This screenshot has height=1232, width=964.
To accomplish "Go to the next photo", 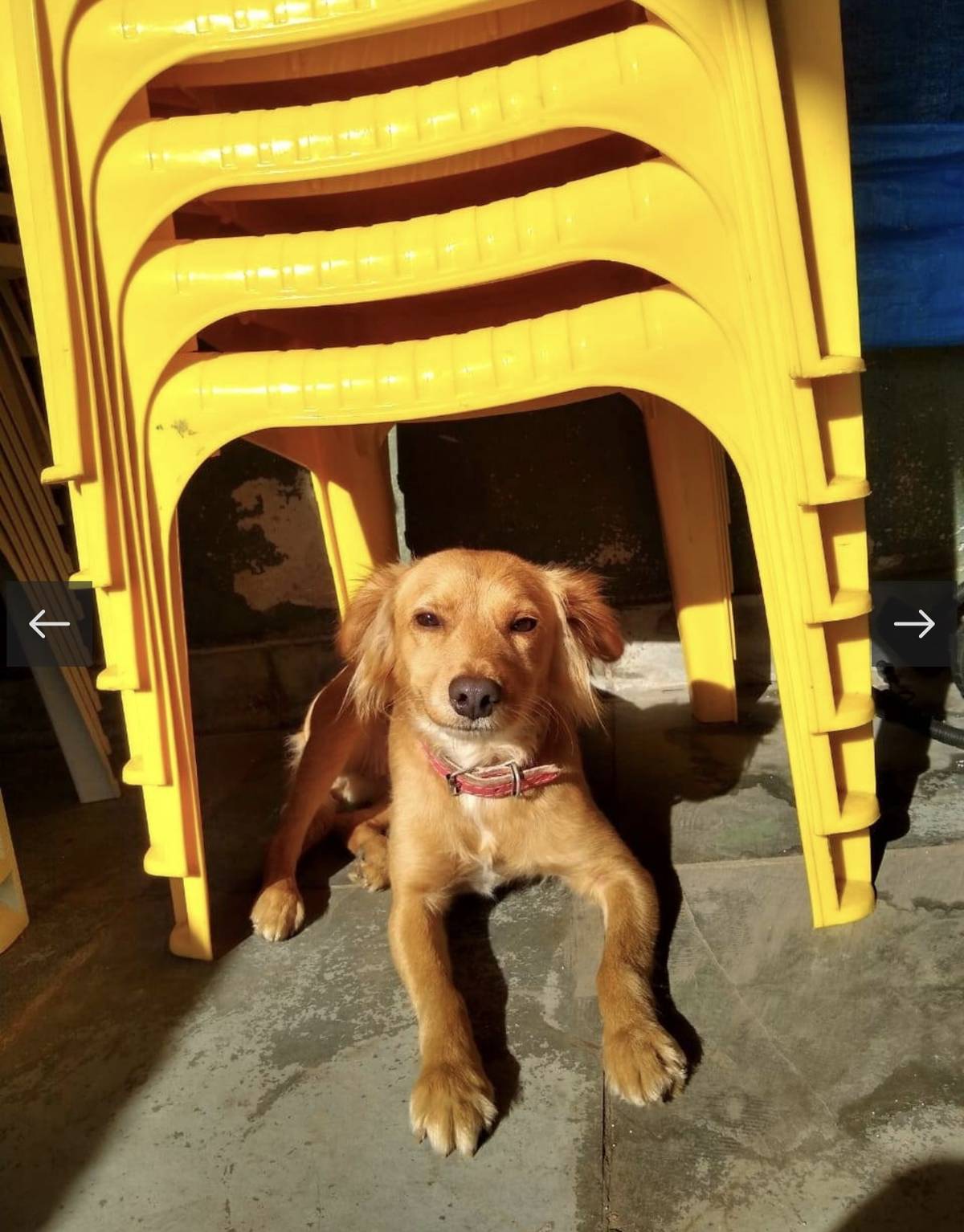I will (x=914, y=624).
